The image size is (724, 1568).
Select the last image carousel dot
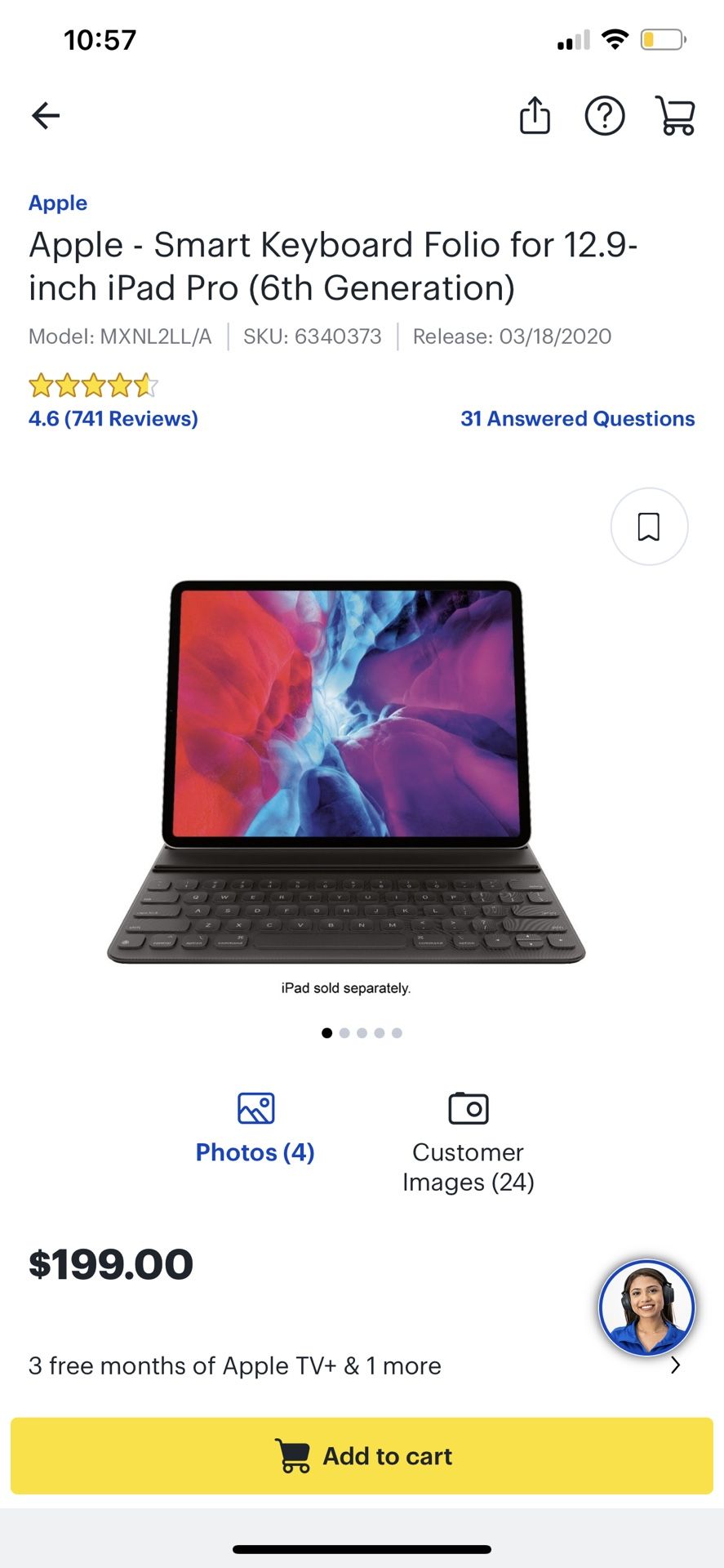point(397,1032)
